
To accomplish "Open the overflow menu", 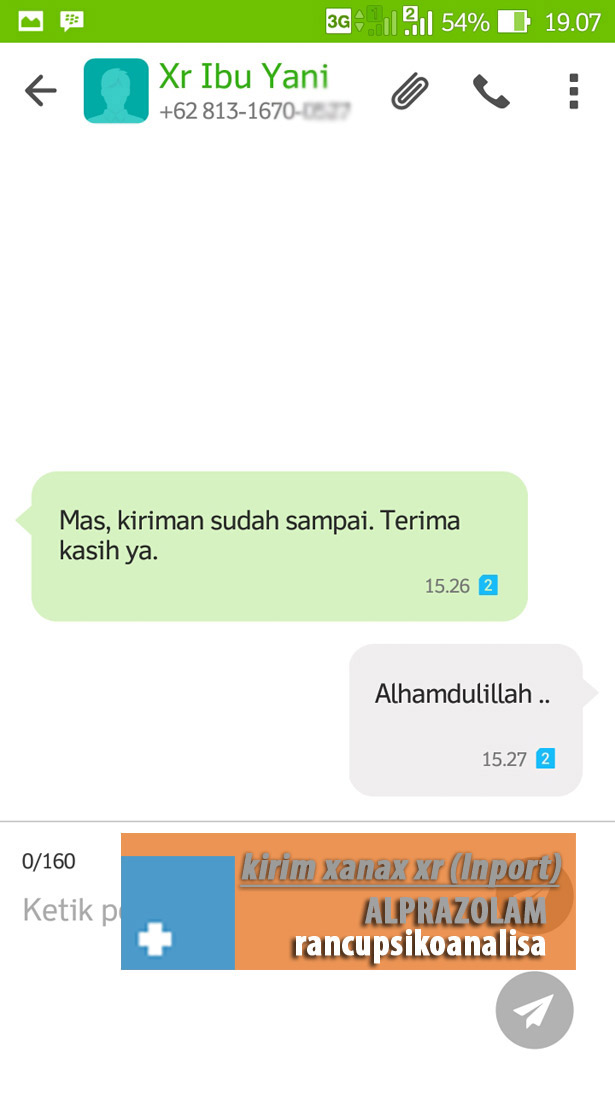I will 573,91.
